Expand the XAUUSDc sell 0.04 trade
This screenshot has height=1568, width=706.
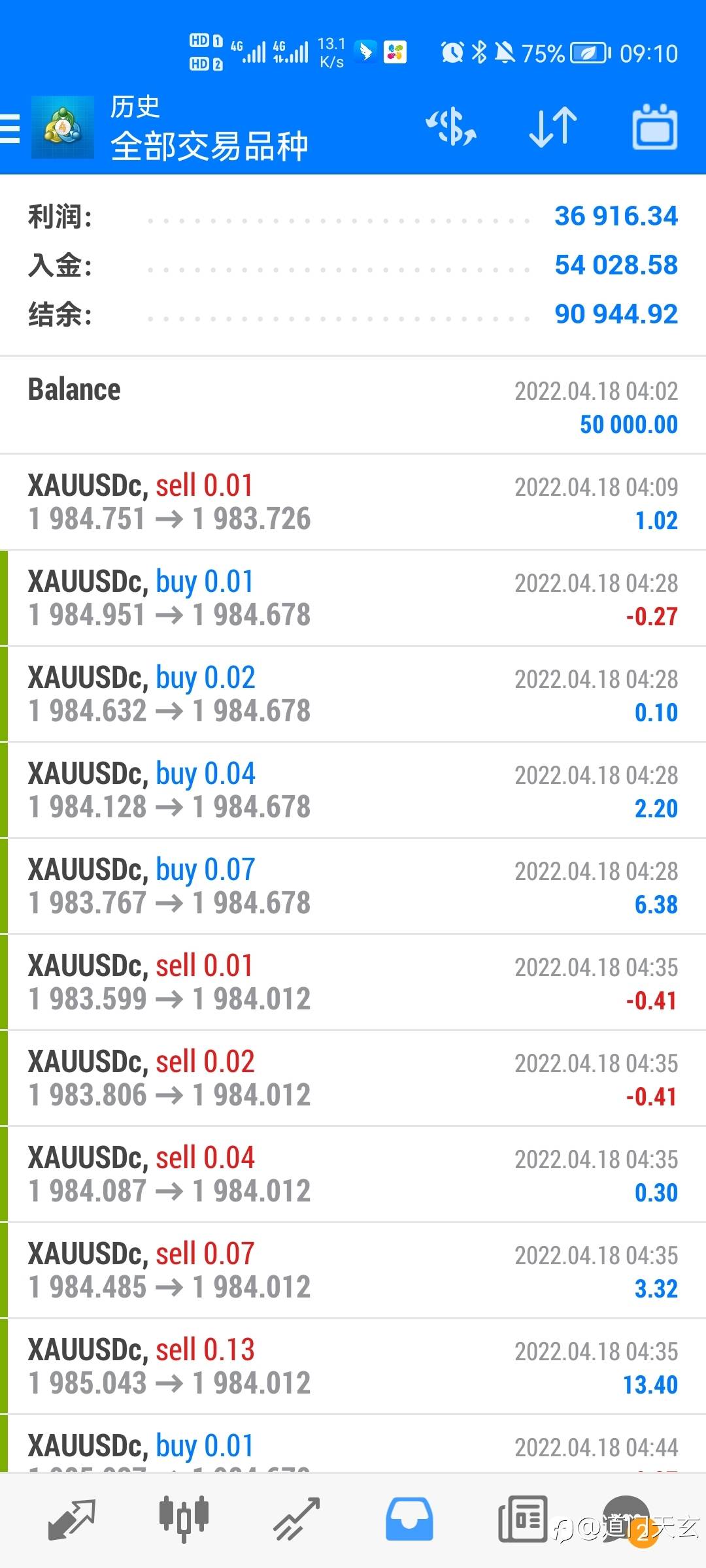(353, 1174)
